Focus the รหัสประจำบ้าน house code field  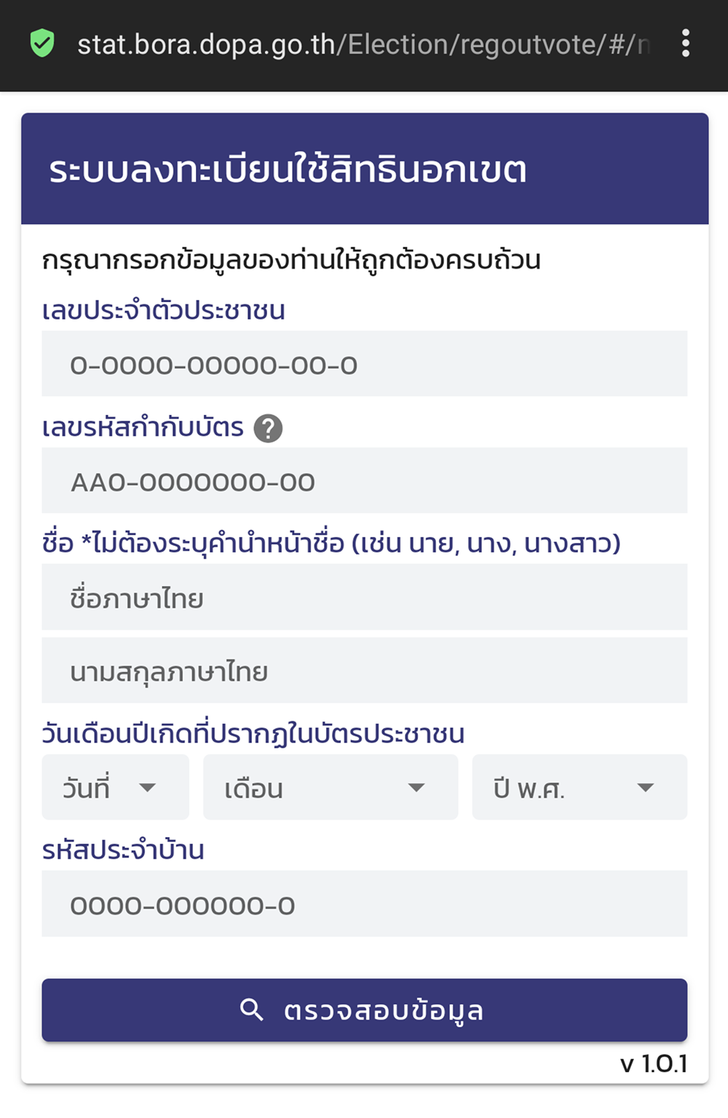(x=364, y=904)
